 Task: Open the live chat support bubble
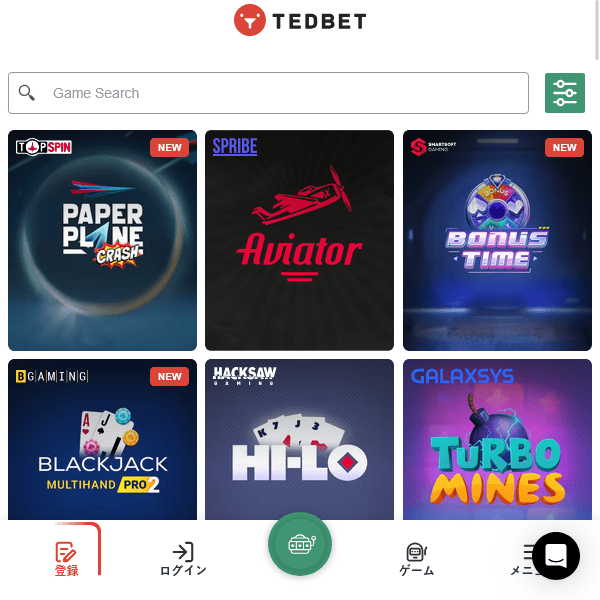pos(556,556)
